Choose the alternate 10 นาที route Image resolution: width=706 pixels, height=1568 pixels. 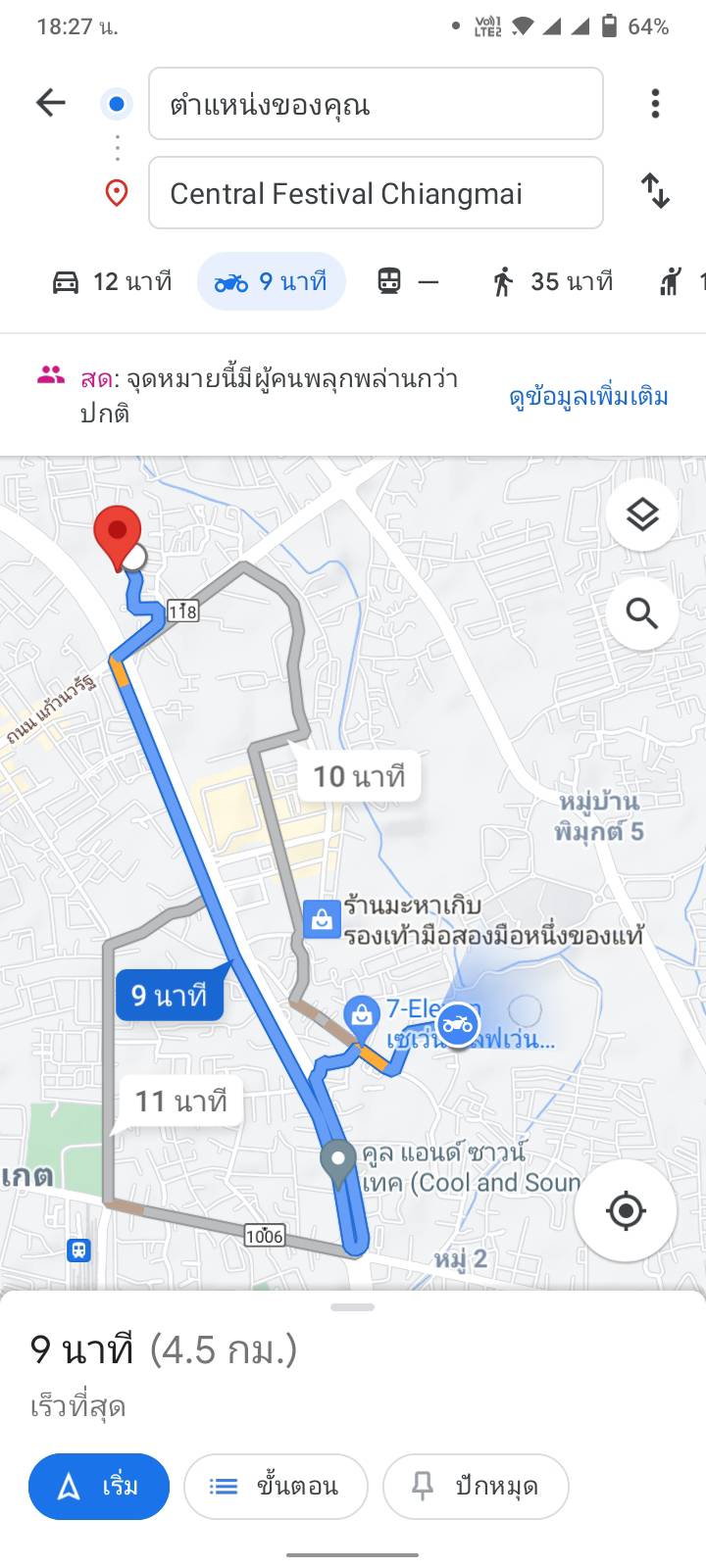click(x=359, y=777)
